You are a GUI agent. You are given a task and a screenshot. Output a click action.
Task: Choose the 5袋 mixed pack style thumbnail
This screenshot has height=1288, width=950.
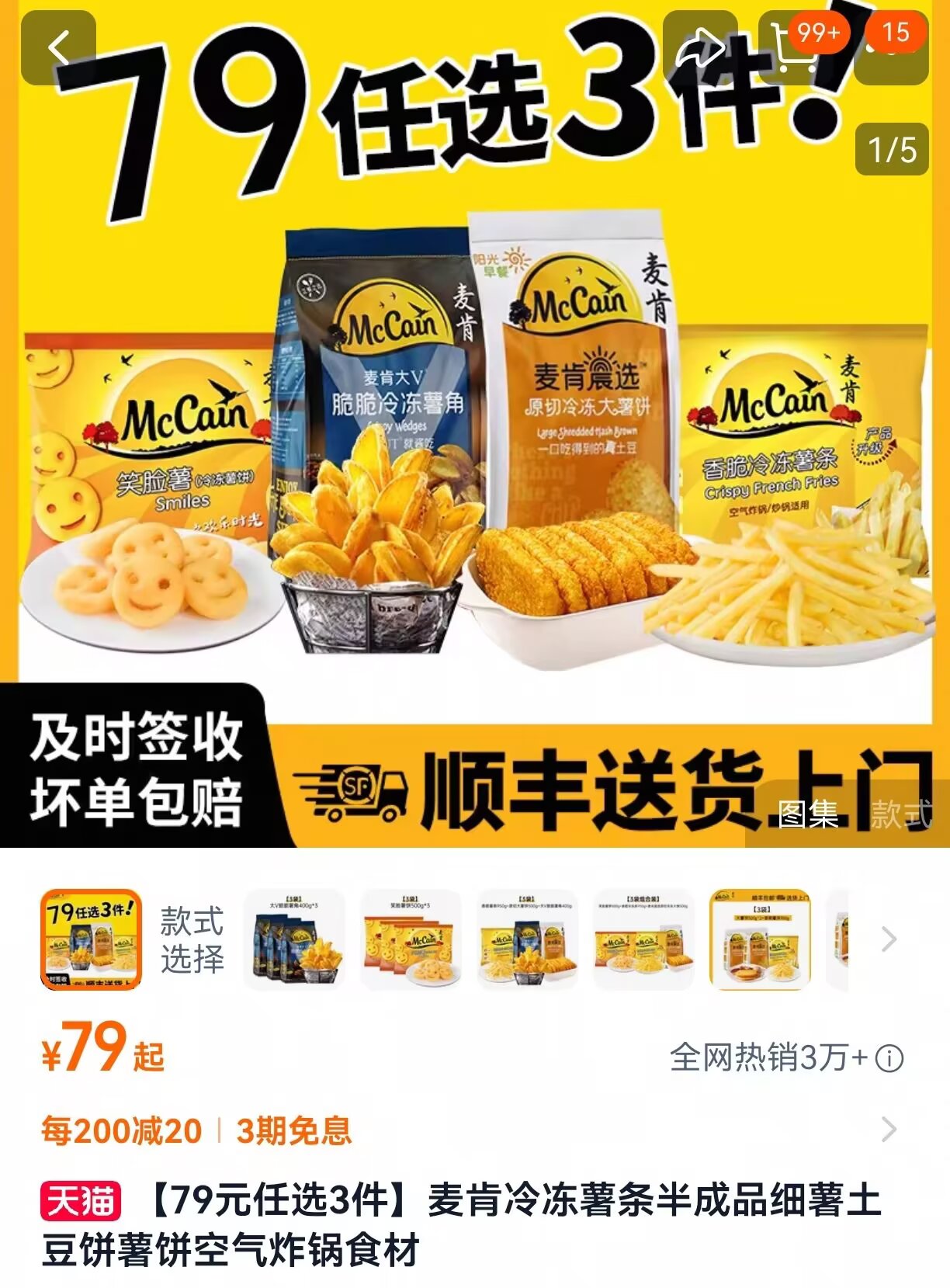528,939
